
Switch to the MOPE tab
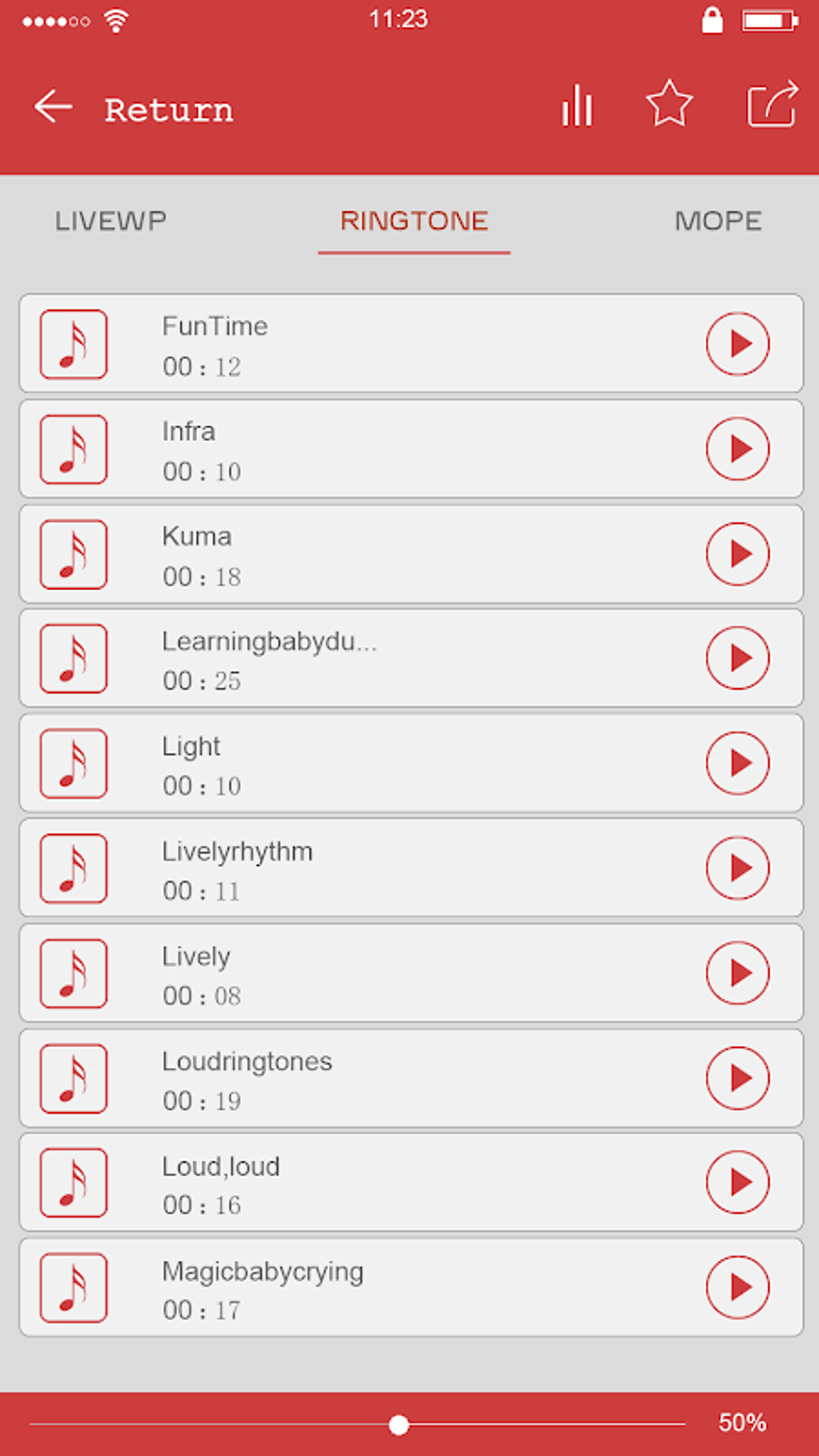[x=718, y=221]
